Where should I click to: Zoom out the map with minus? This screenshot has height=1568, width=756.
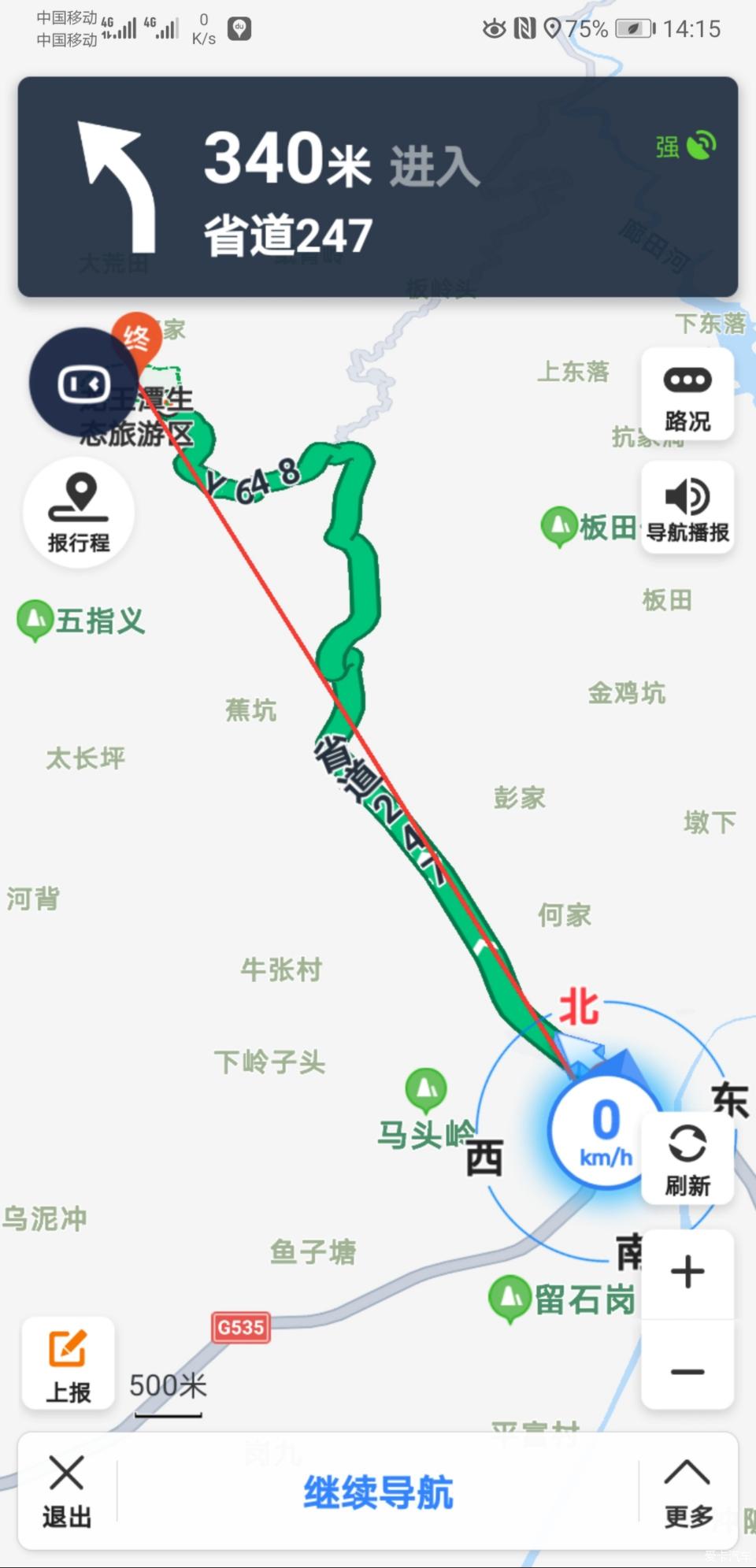[687, 1371]
